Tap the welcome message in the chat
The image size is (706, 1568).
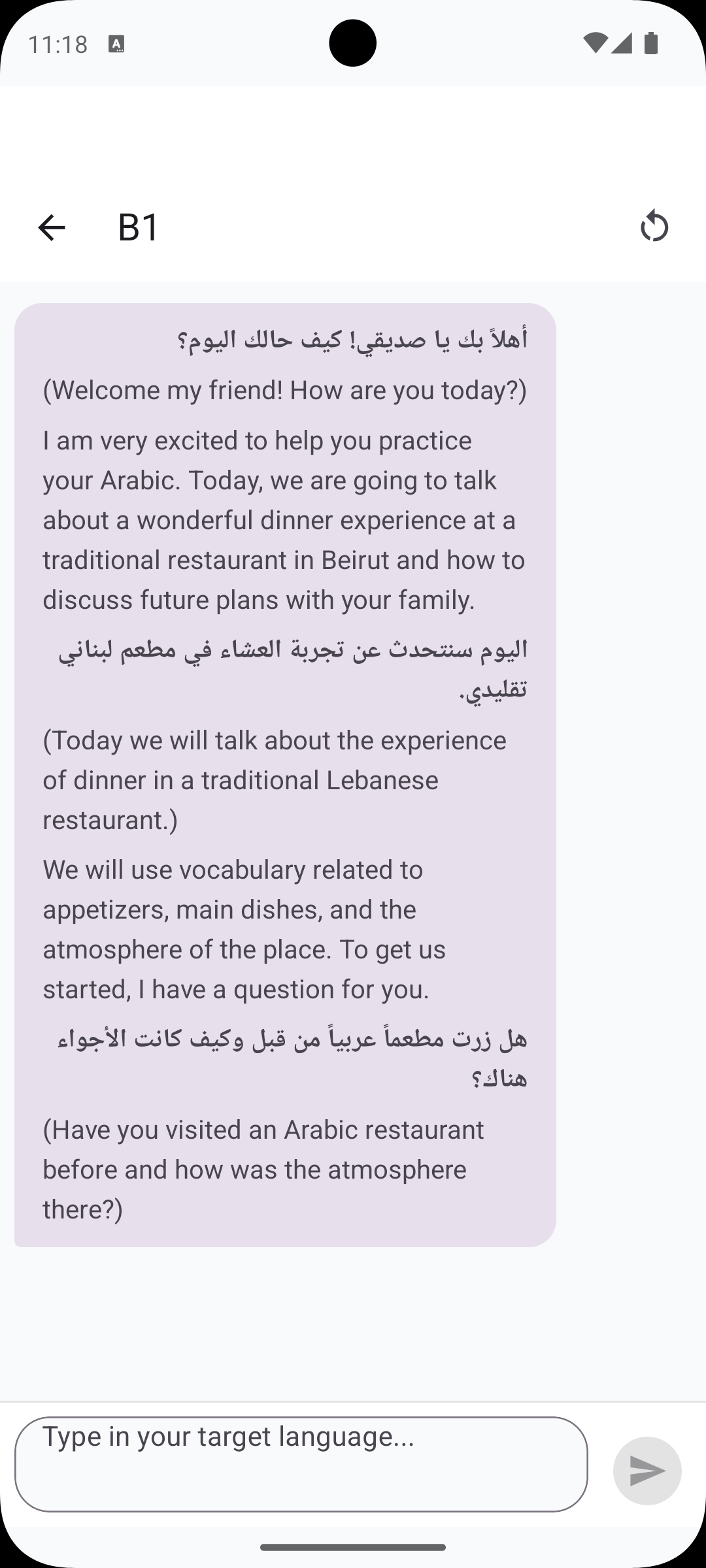(x=284, y=389)
